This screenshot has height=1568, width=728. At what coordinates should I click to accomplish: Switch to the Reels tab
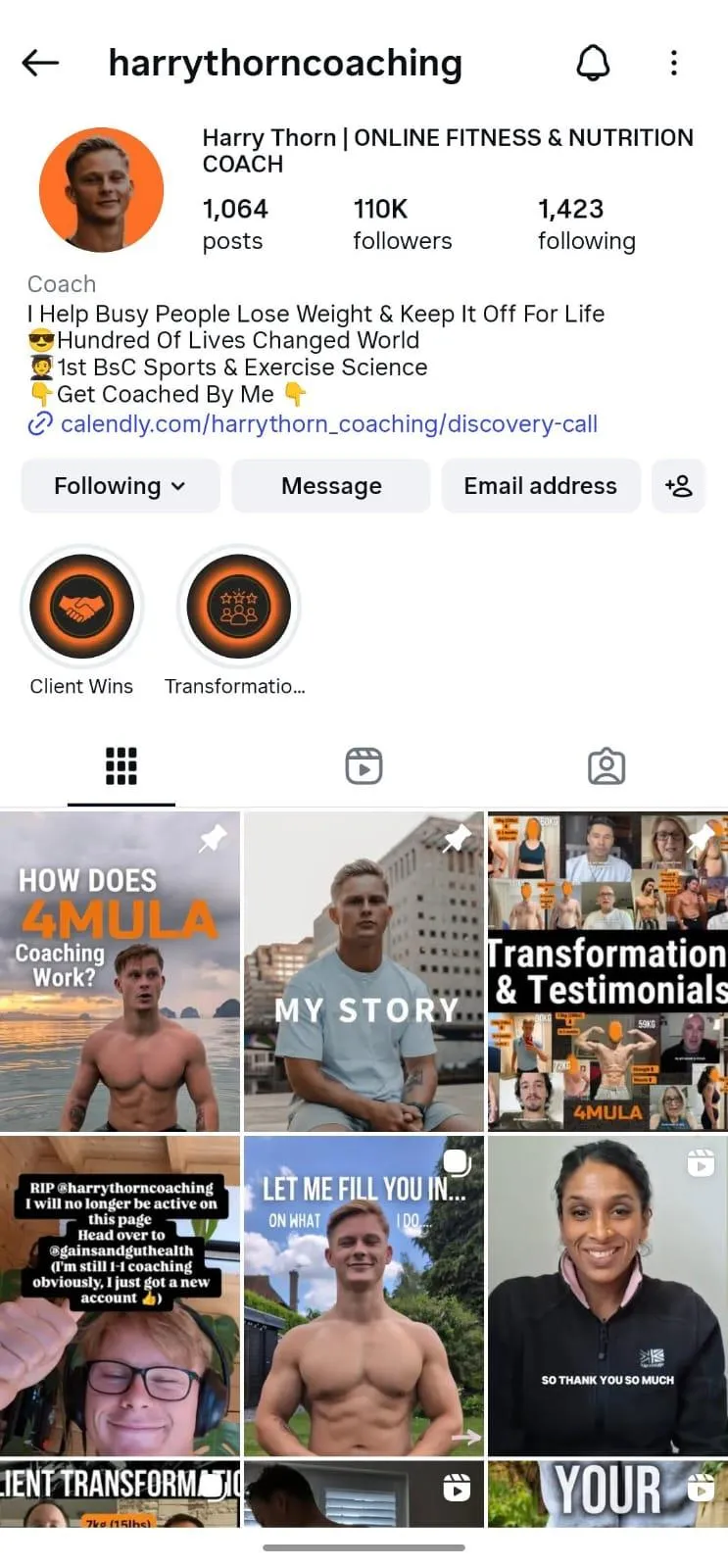364,766
